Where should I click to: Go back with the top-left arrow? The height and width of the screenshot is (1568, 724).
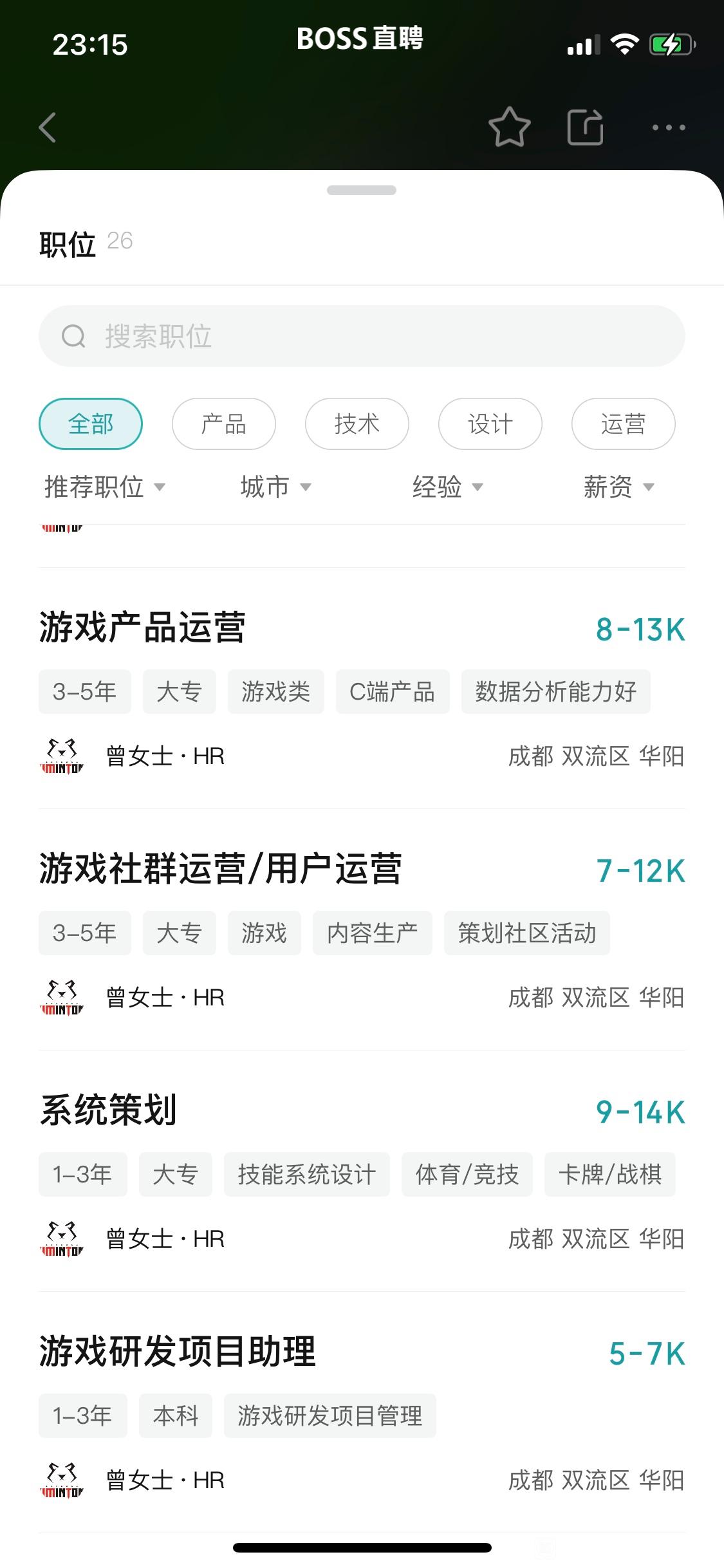point(48,127)
